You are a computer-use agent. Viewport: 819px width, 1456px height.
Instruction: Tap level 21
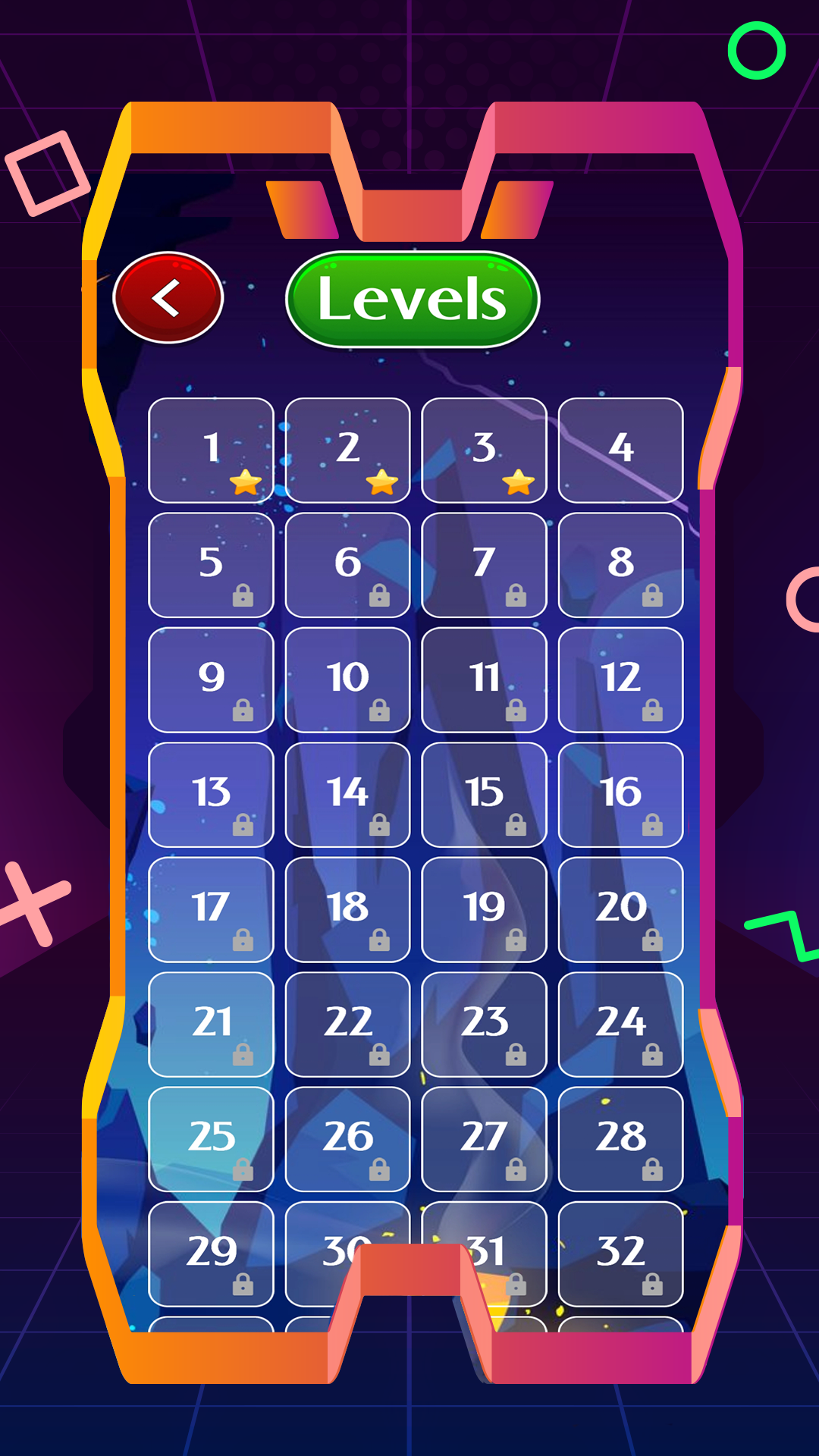pos(211,1024)
